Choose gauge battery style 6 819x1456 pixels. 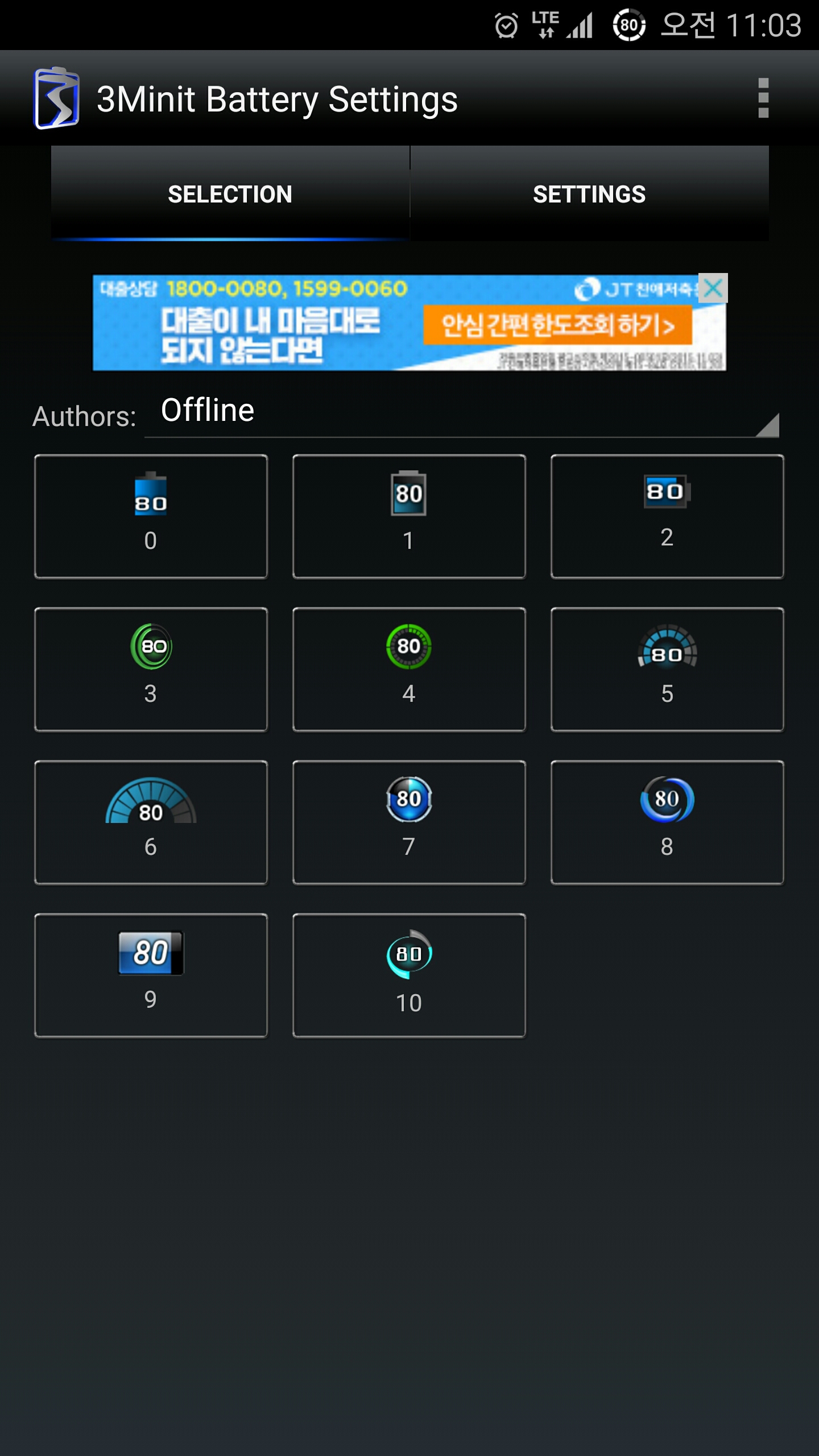(151, 822)
